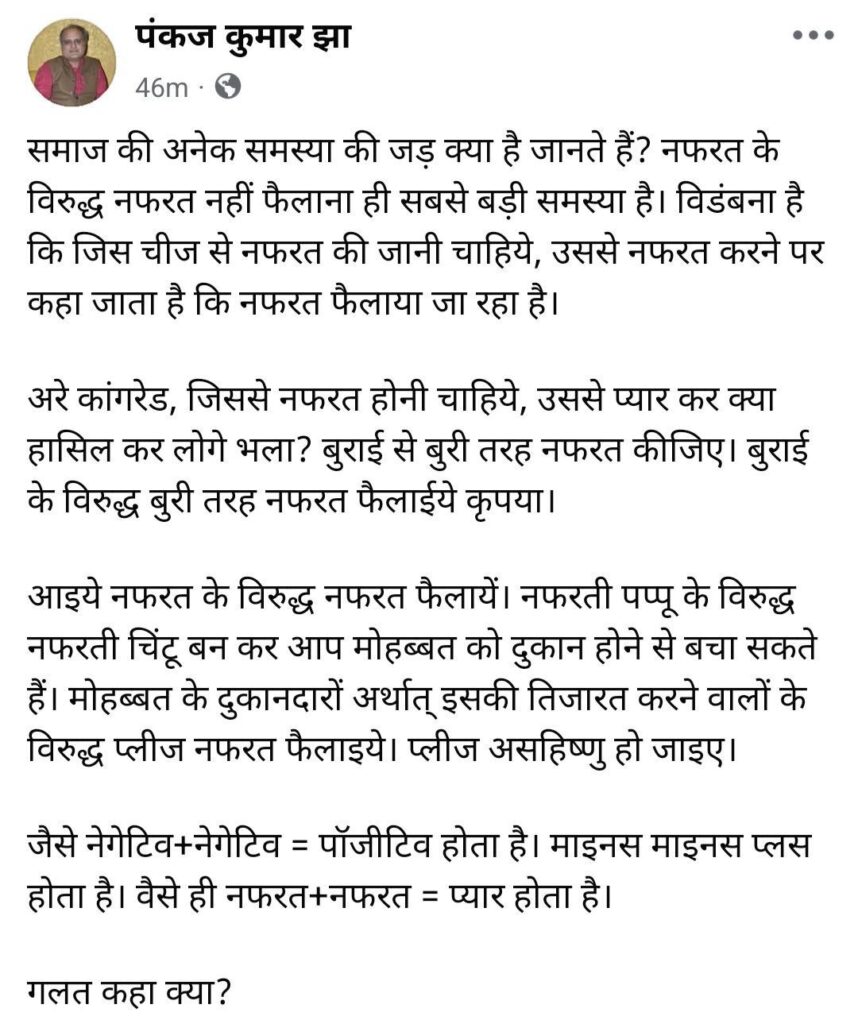This screenshot has width=858, height=1024.
Task: Open the post's three-dot overflow menu
Action: tap(812, 34)
